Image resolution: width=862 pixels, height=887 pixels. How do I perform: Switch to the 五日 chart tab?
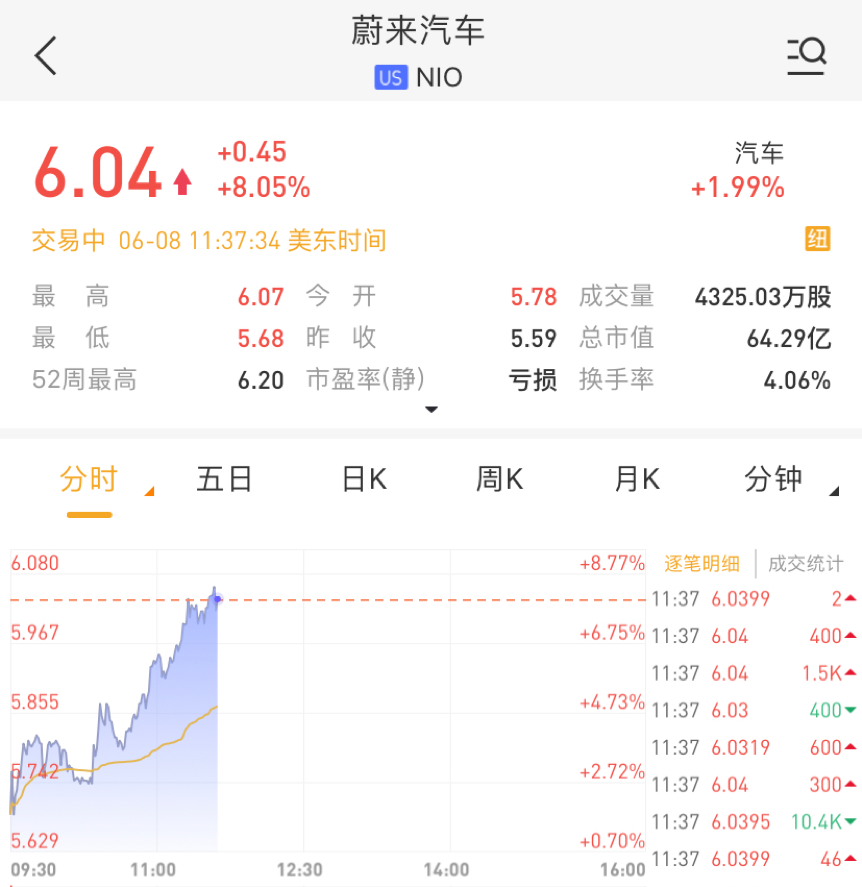pos(224,480)
